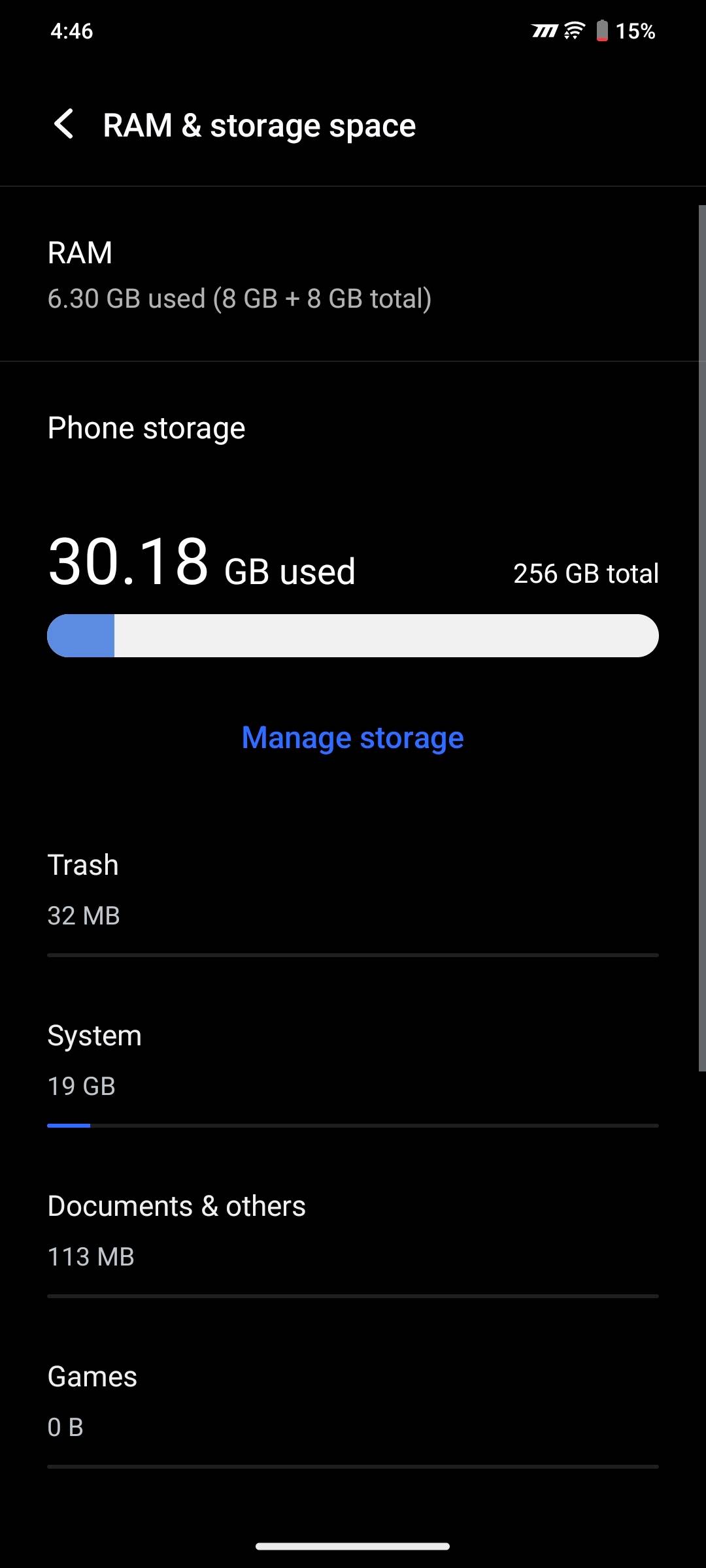Go back from RAM & storage space
This screenshot has width=706, height=1568.
63,125
